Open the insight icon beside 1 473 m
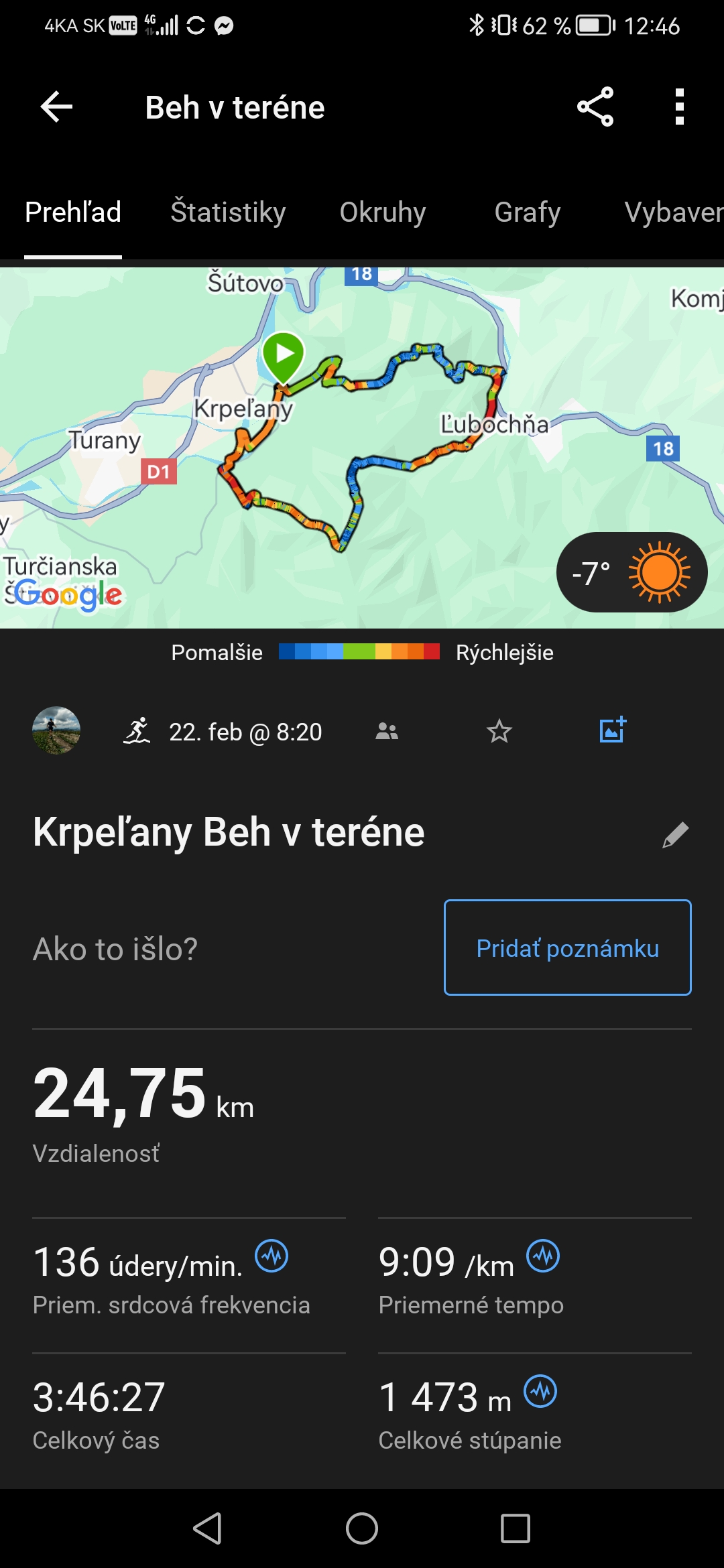 [540, 1391]
